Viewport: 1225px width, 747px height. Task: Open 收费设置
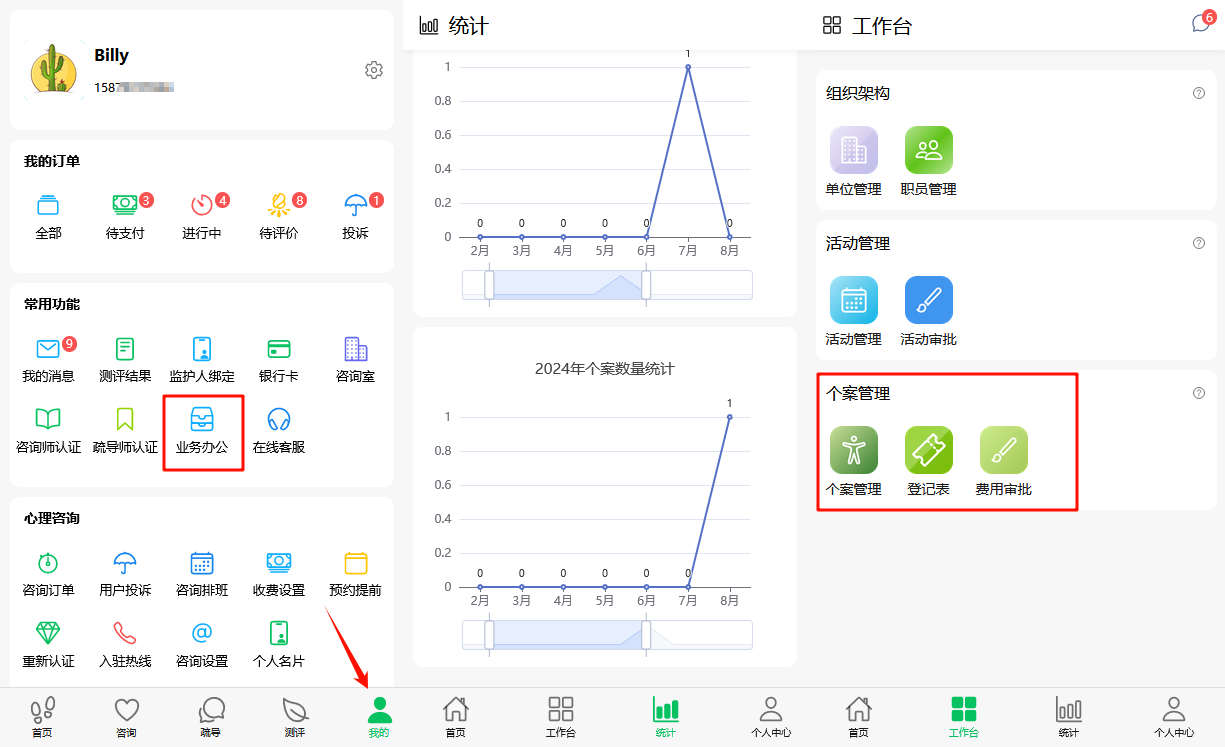pyautogui.click(x=279, y=574)
